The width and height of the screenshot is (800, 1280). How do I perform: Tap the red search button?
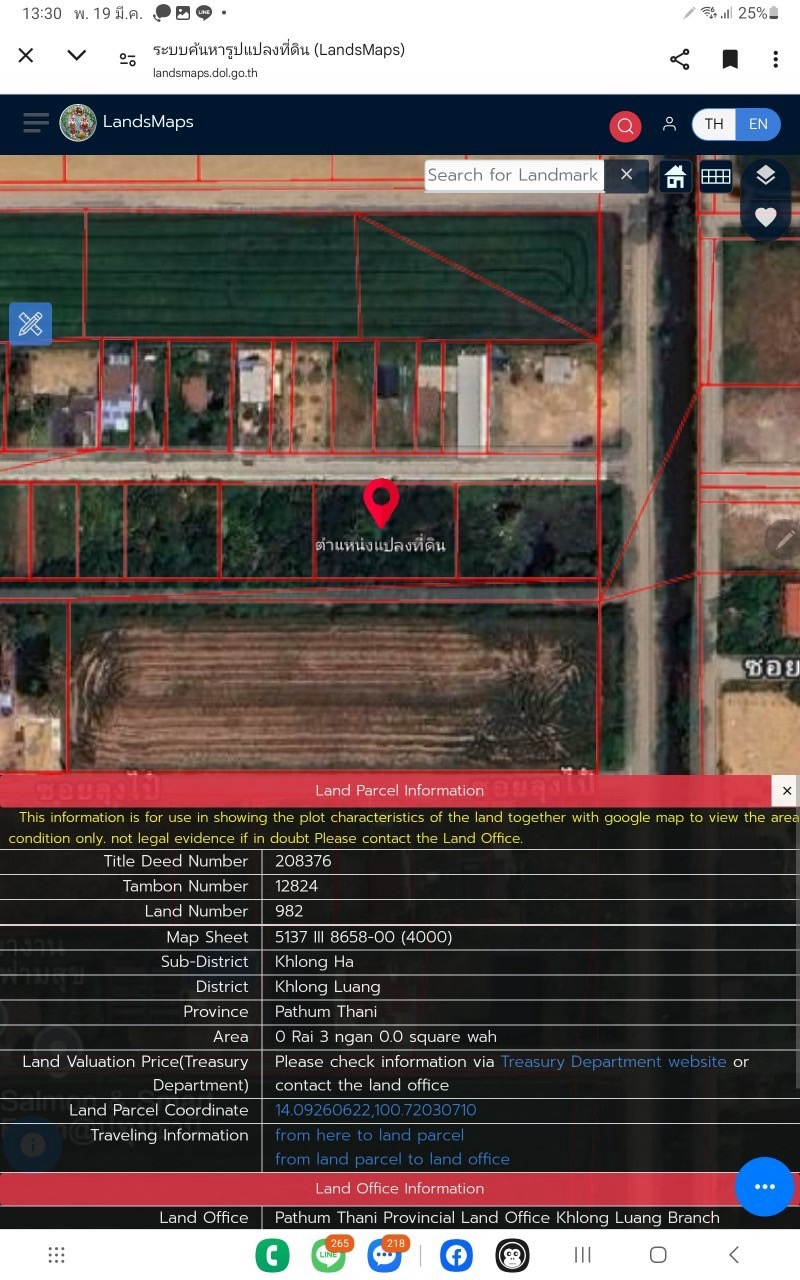[x=625, y=126]
